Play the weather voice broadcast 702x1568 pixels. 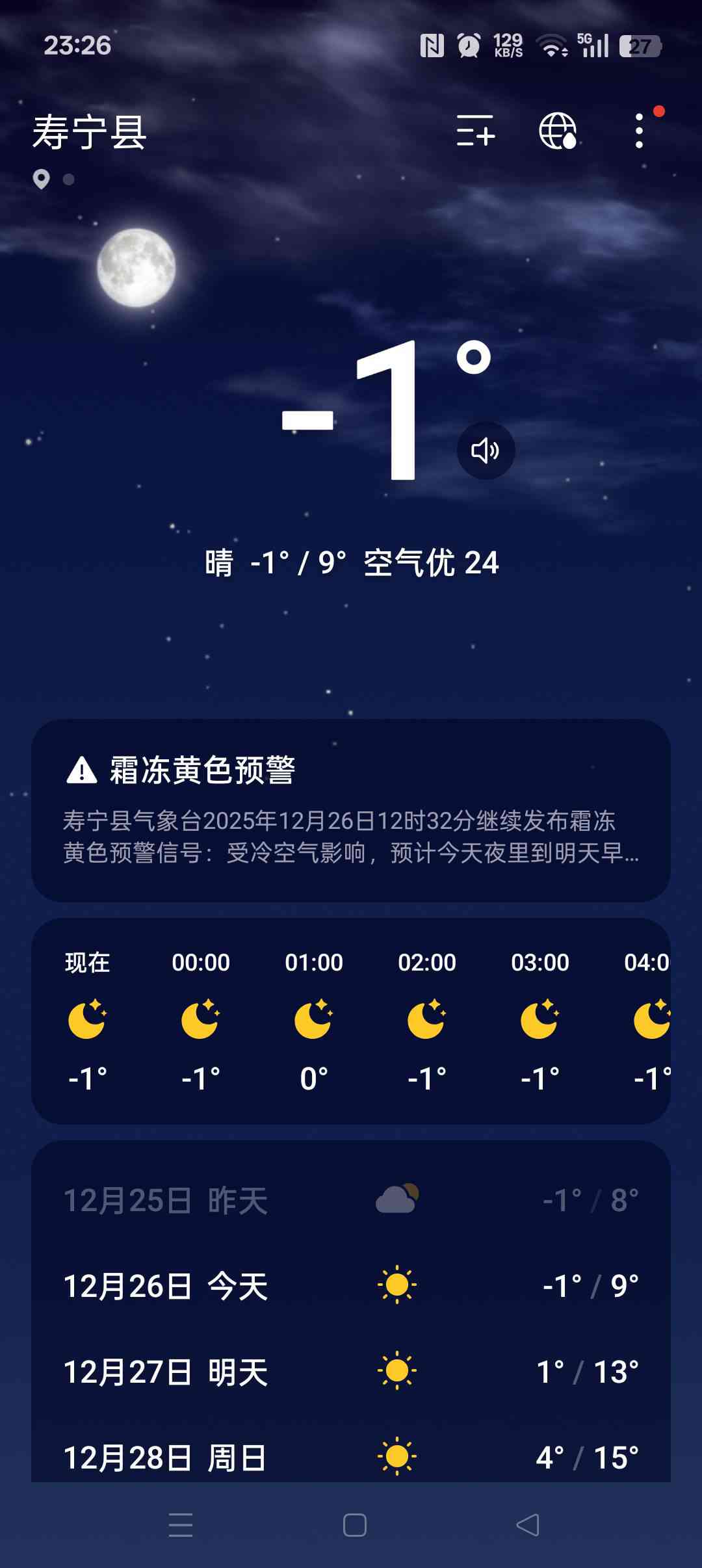(x=486, y=451)
